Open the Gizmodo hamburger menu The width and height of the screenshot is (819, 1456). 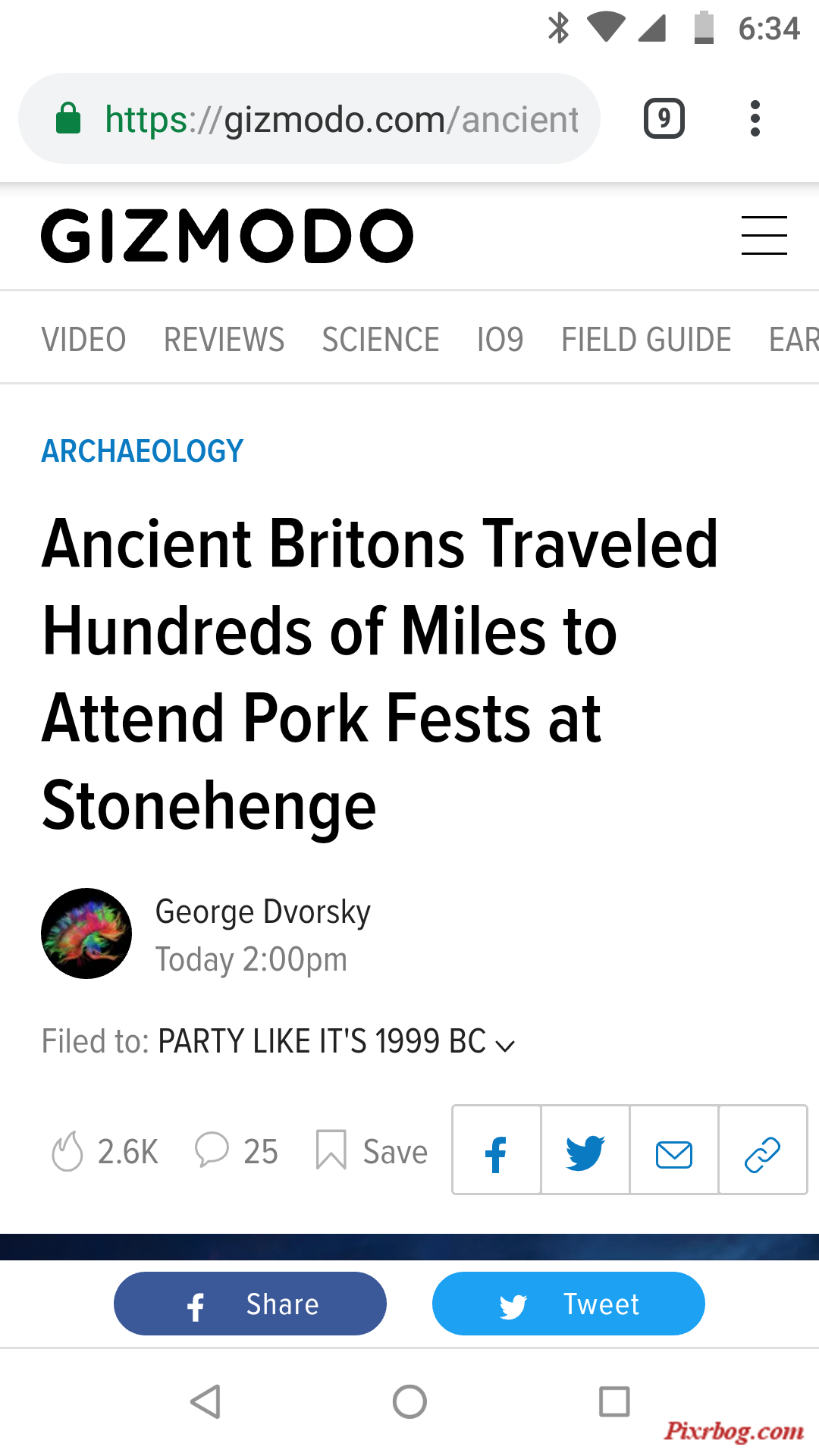click(x=764, y=235)
